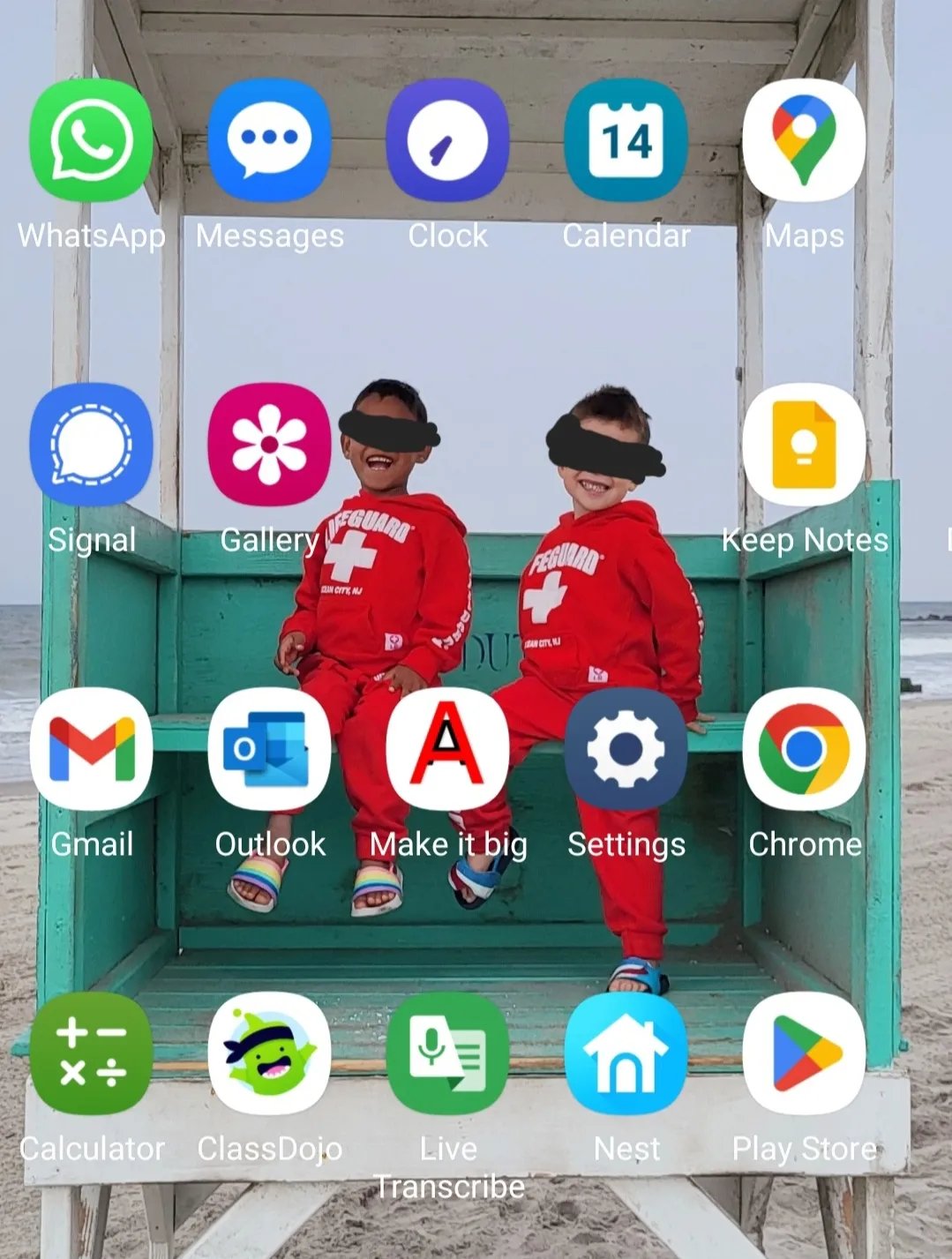Open the Calculator
Image resolution: width=952 pixels, height=1259 pixels.
92,1053
